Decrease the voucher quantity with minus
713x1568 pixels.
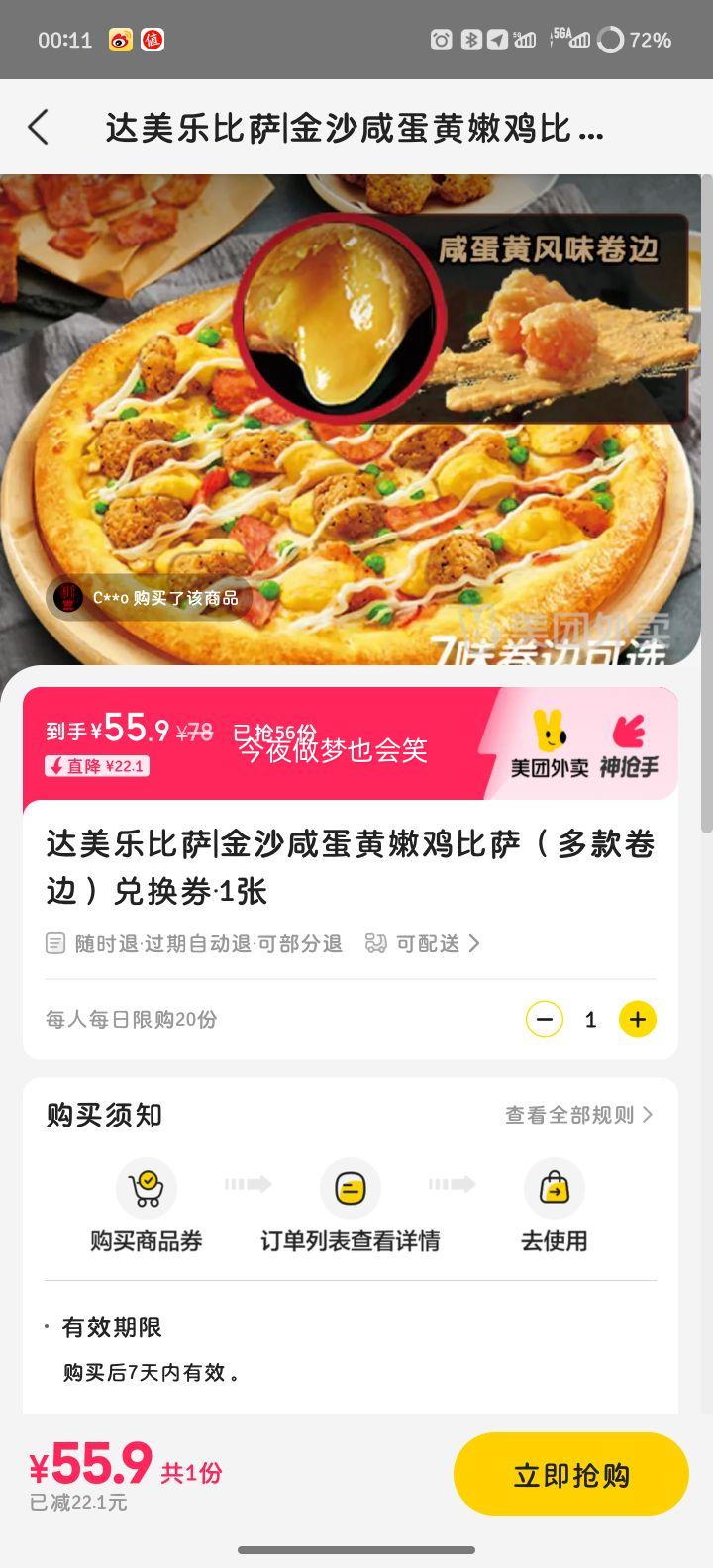[x=544, y=1019]
